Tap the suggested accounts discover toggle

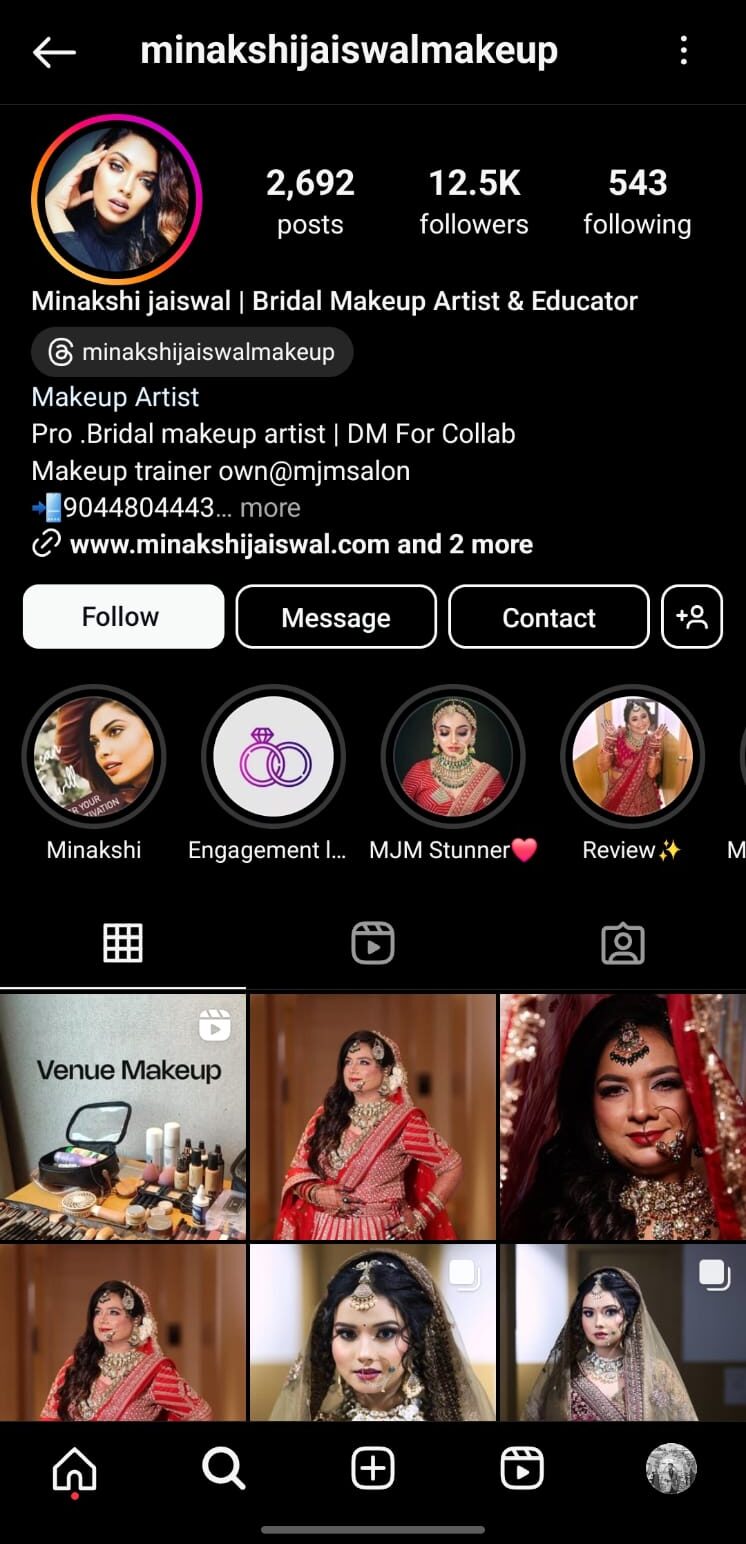click(692, 617)
